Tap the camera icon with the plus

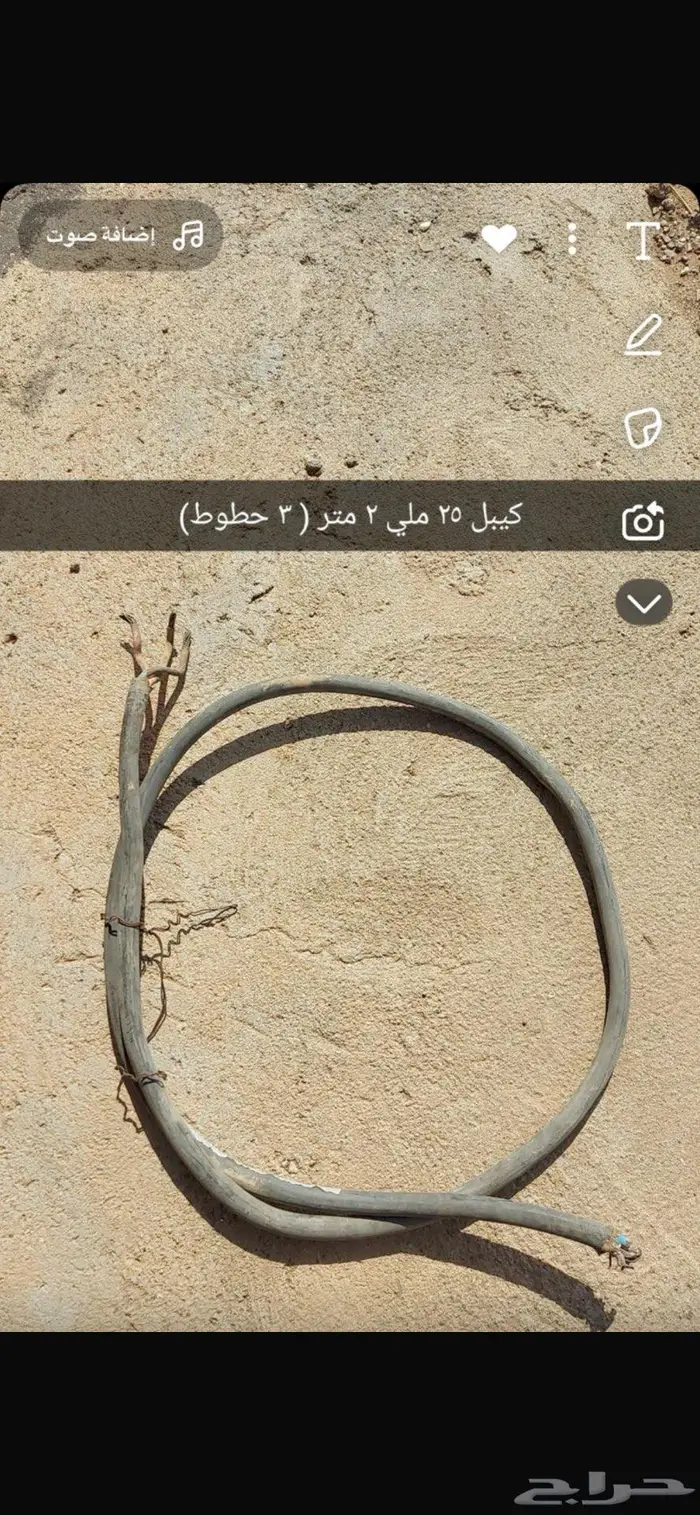[x=643, y=521]
